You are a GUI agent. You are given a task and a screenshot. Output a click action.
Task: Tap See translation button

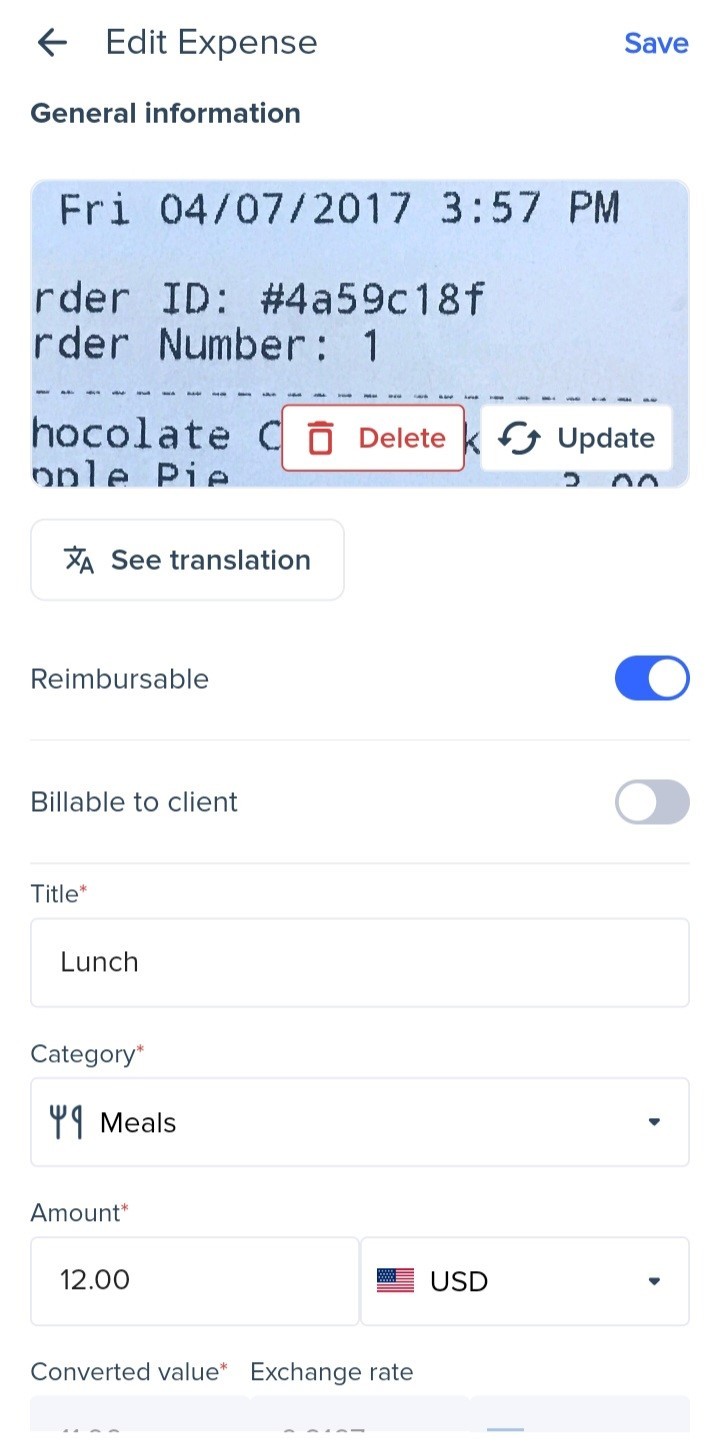tap(187, 560)
